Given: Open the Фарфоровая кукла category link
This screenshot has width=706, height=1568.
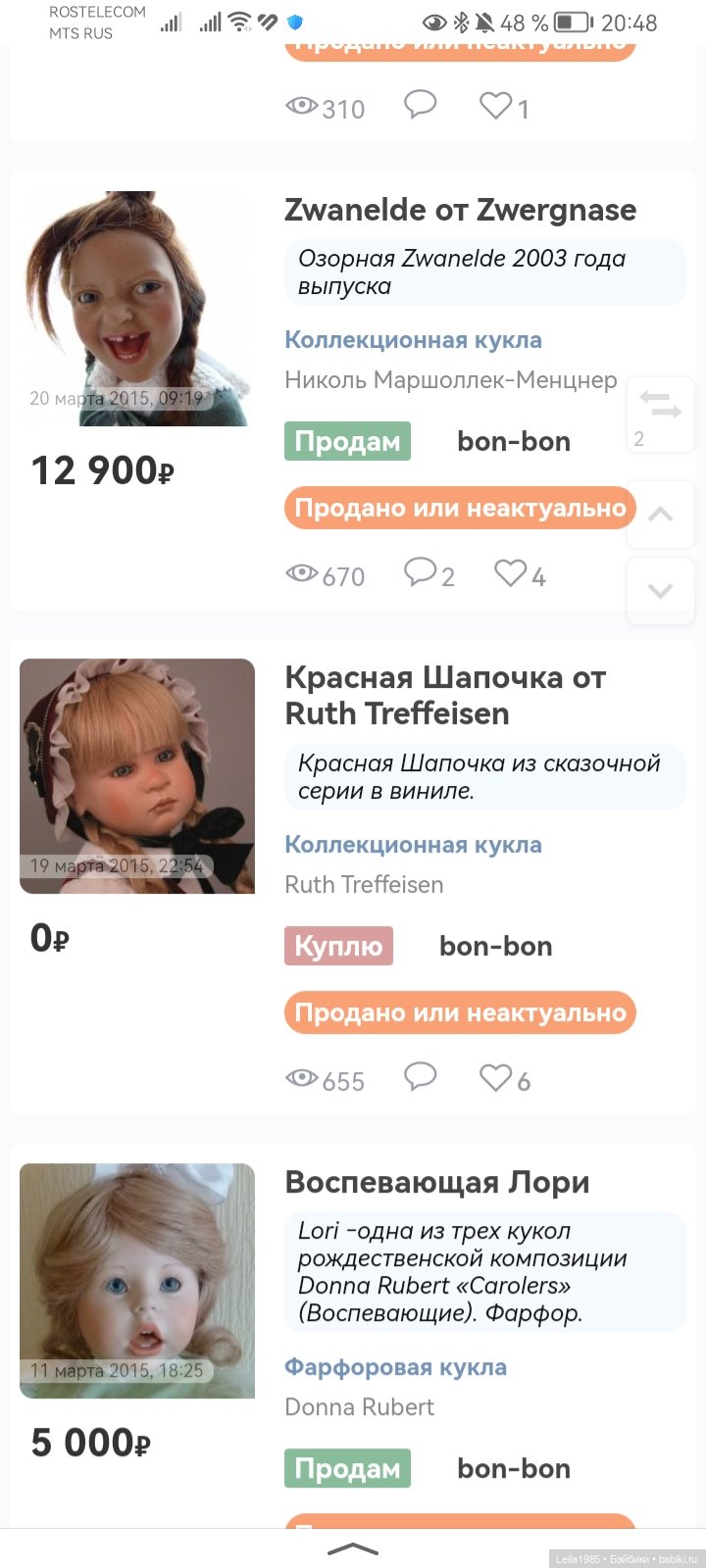Looking at the screenshot, I should (395, 1367).
